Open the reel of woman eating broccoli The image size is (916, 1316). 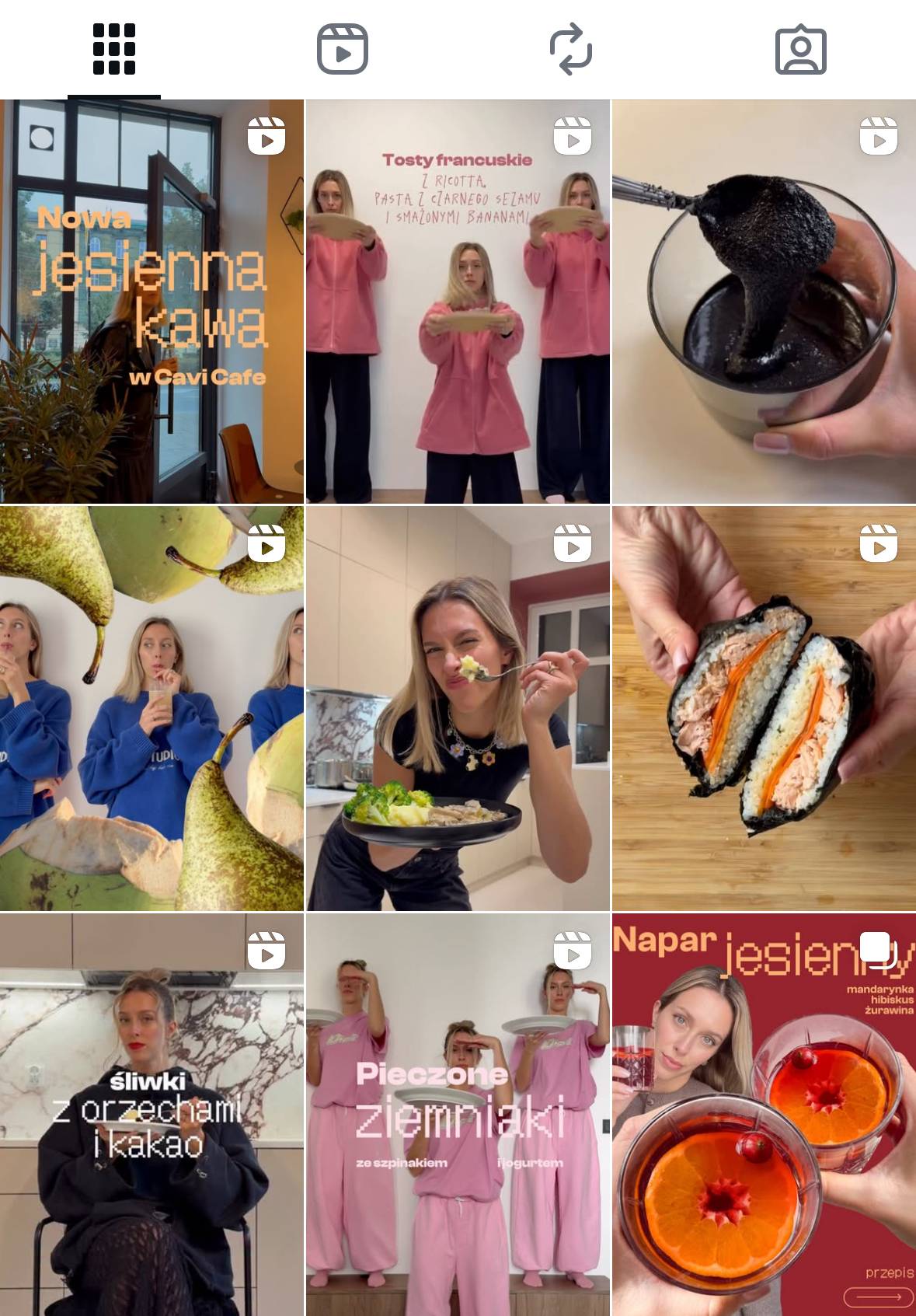click(458, 708)
